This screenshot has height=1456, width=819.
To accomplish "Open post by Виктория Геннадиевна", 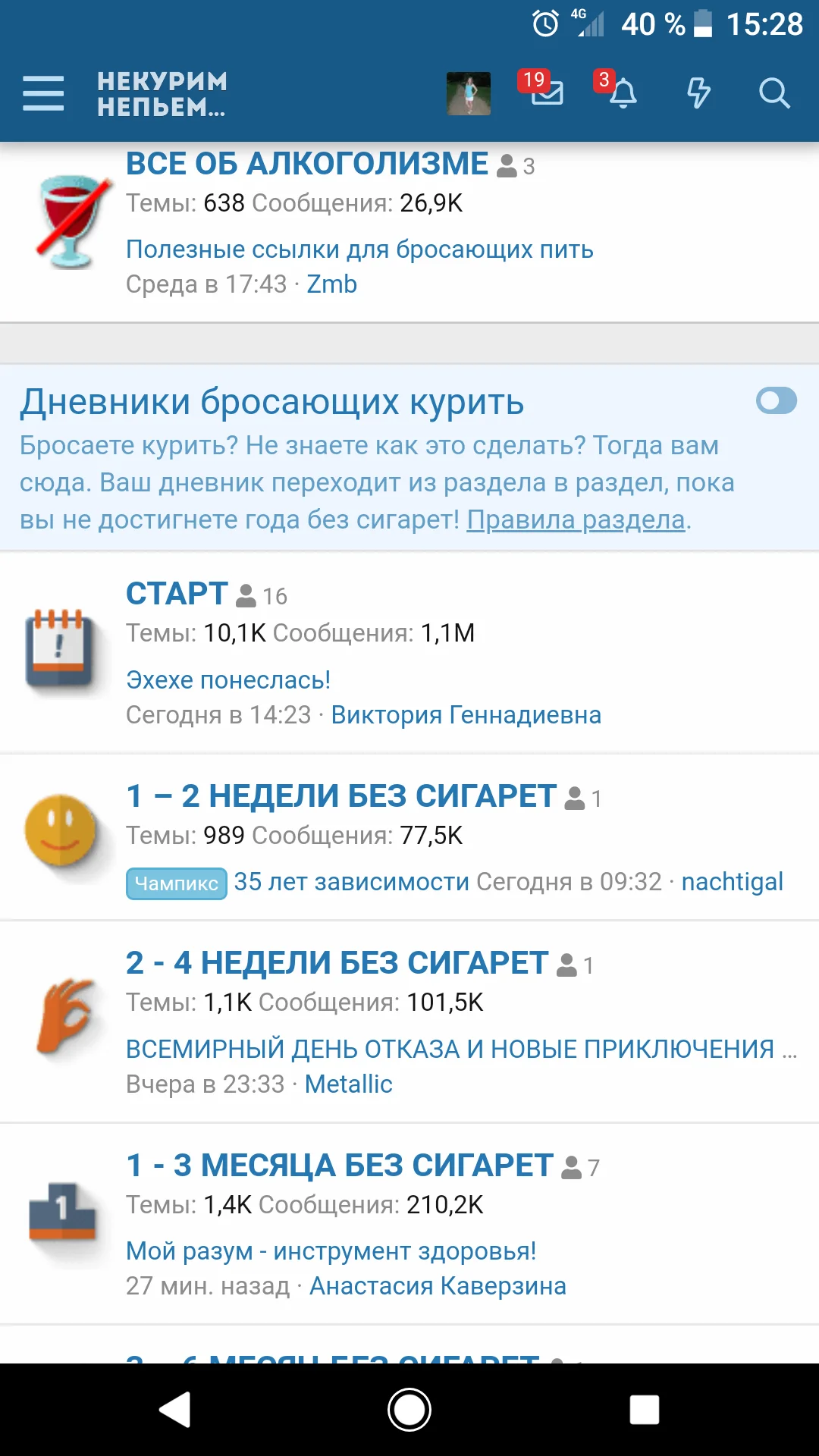I will coord(467,714).
